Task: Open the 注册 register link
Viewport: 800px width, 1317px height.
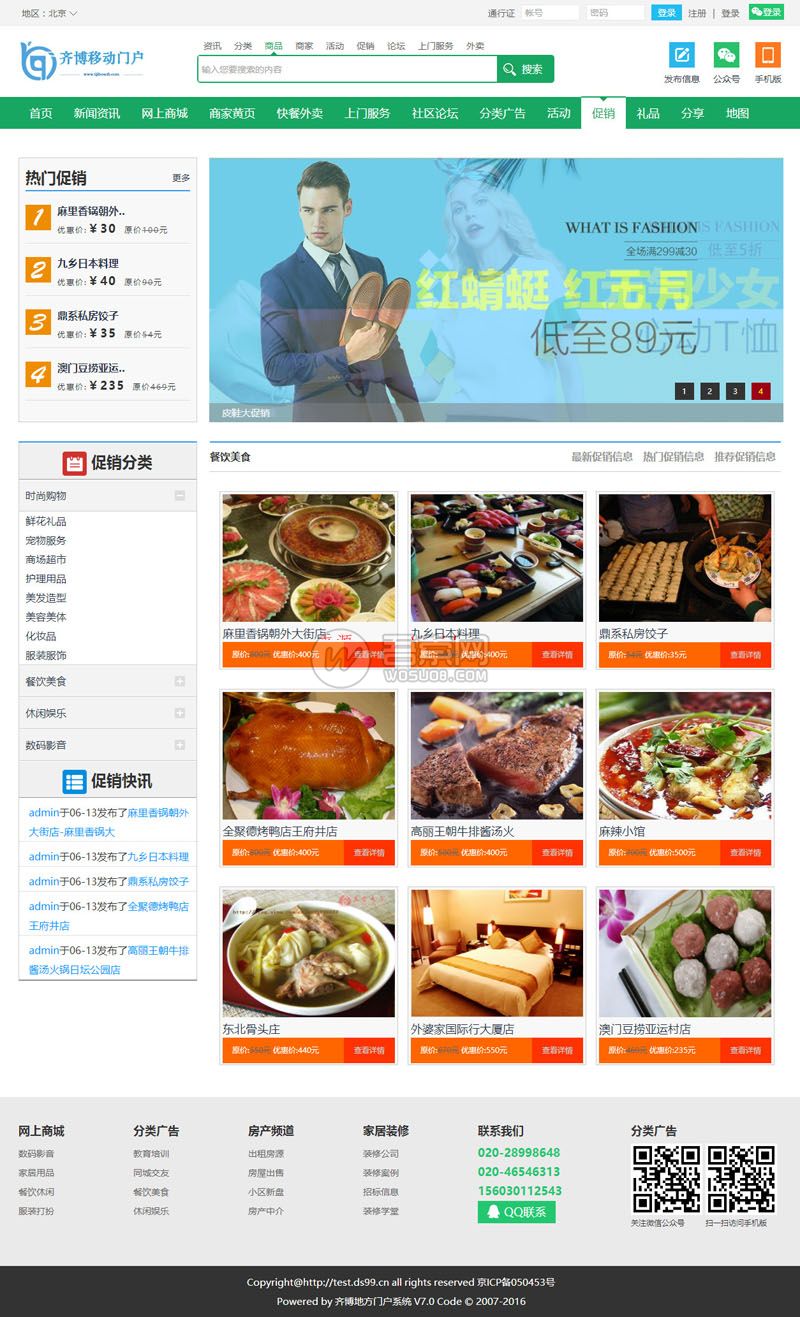Action: point(697,13)
